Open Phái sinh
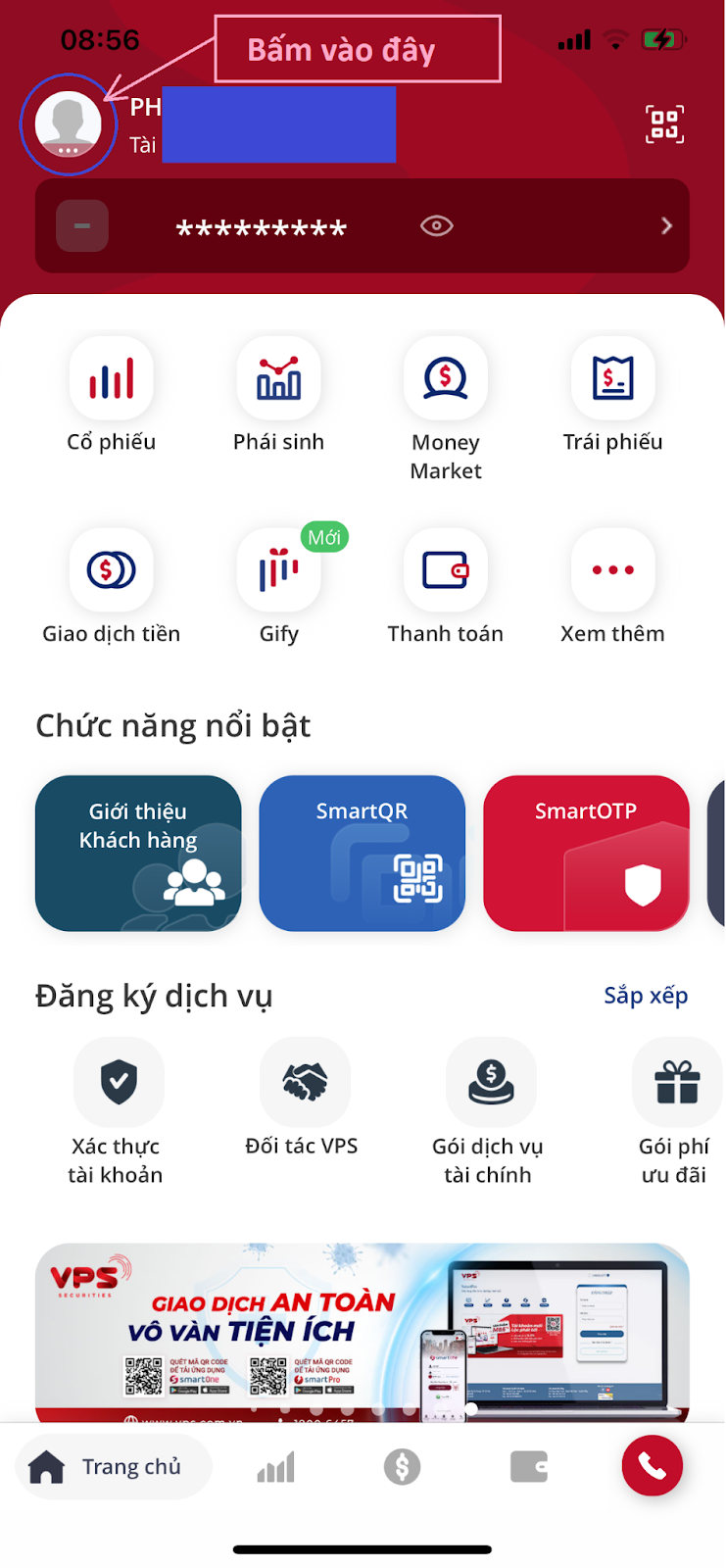 coord(278,379)
